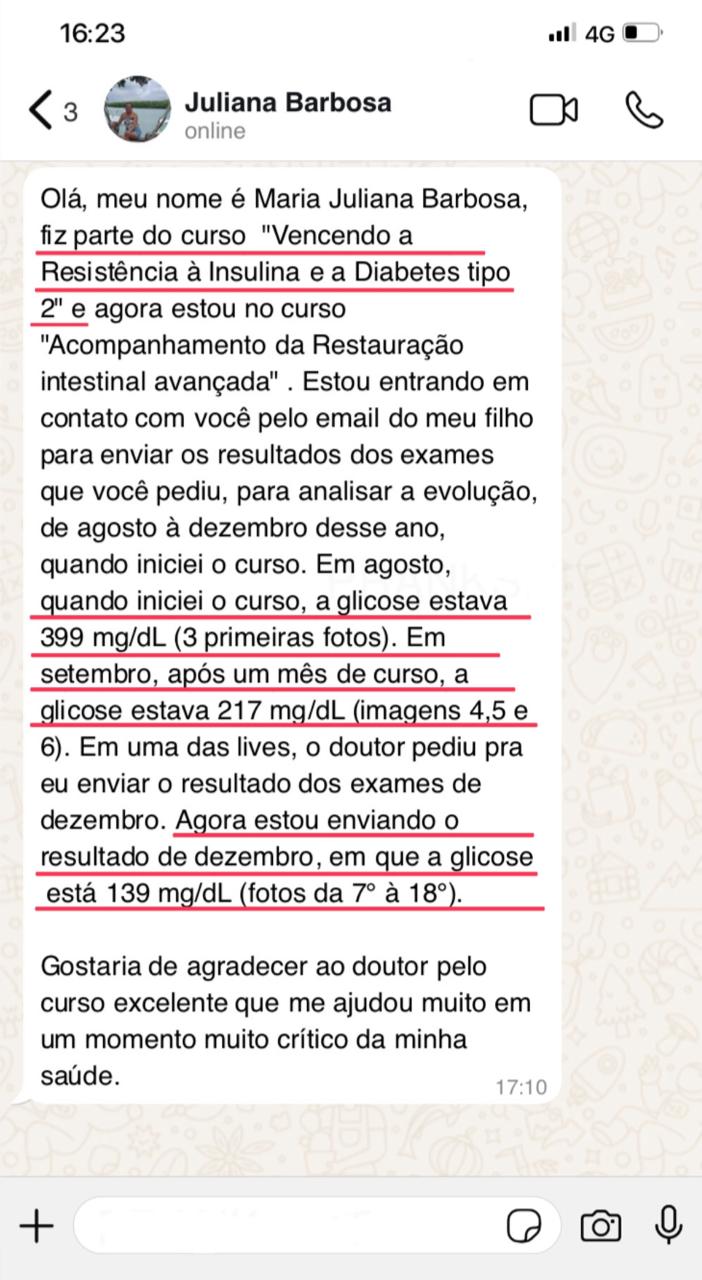
Task: Tap the microphone to record audio
Action: (667, 1225)
